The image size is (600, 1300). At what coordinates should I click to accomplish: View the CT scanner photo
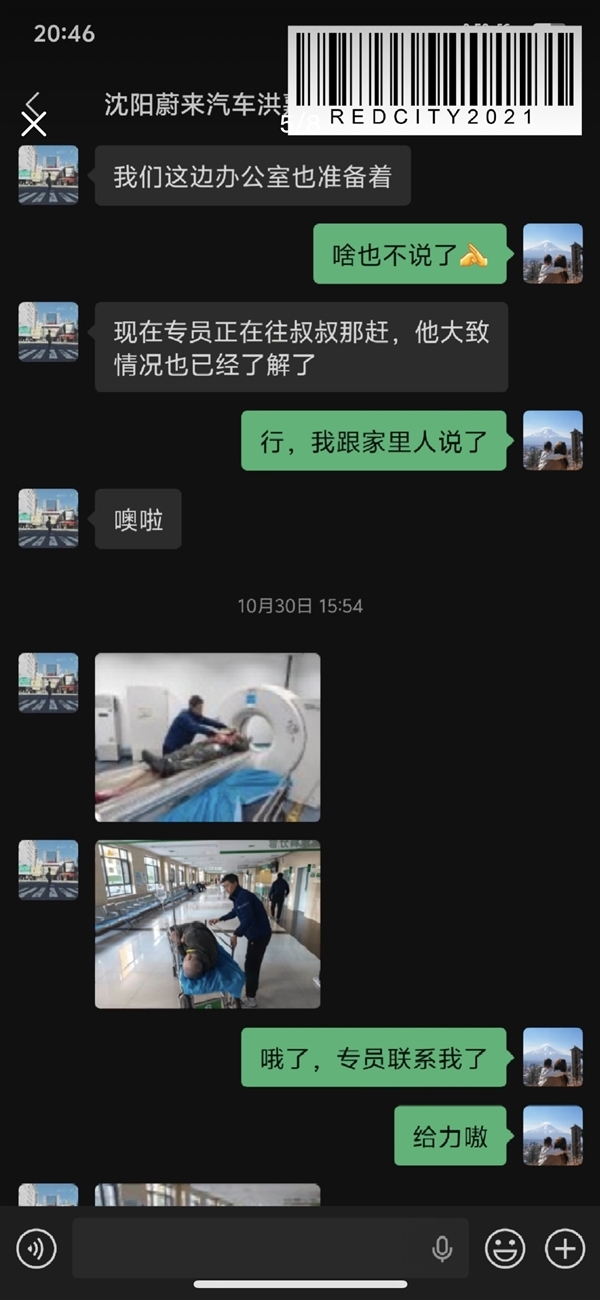[208, 737]
